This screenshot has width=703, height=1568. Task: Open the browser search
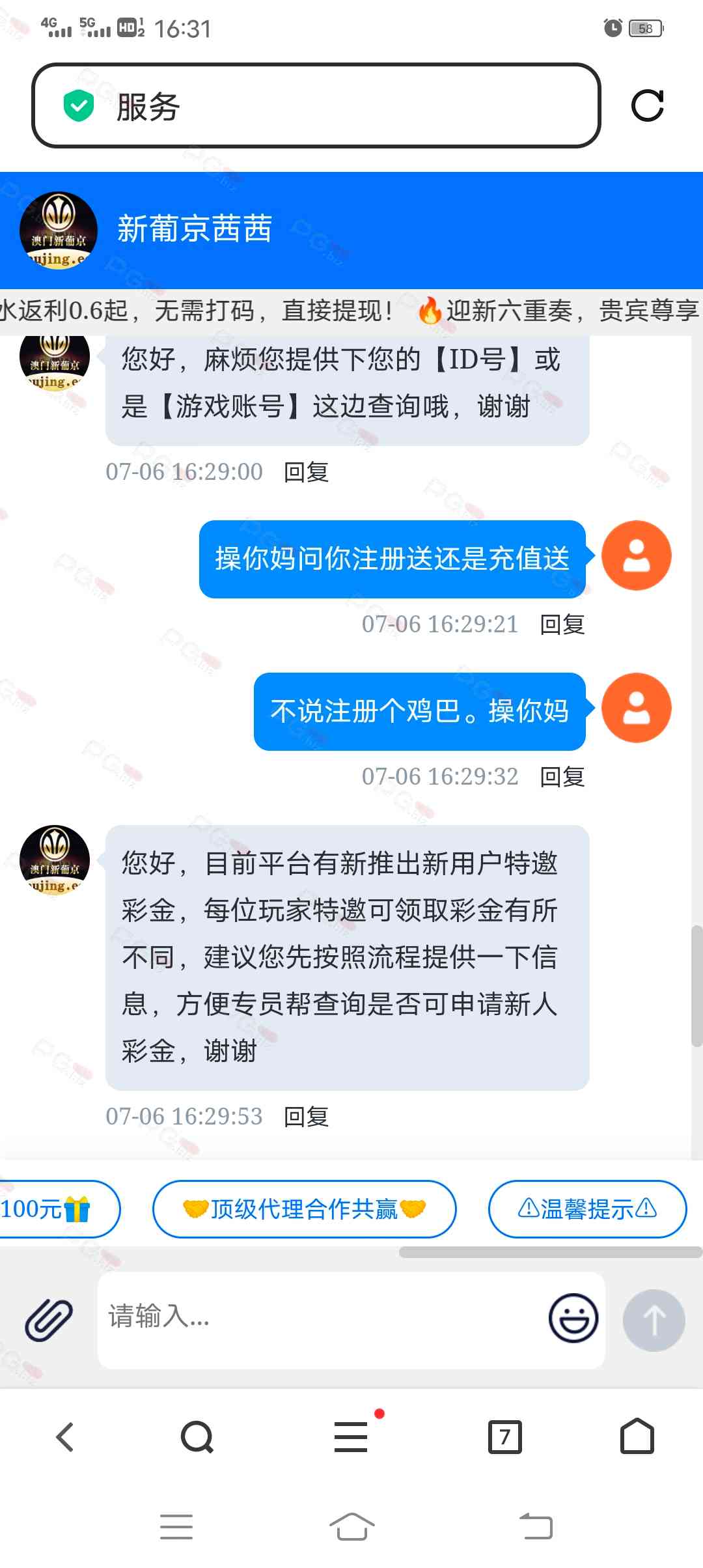[197, 1437]
